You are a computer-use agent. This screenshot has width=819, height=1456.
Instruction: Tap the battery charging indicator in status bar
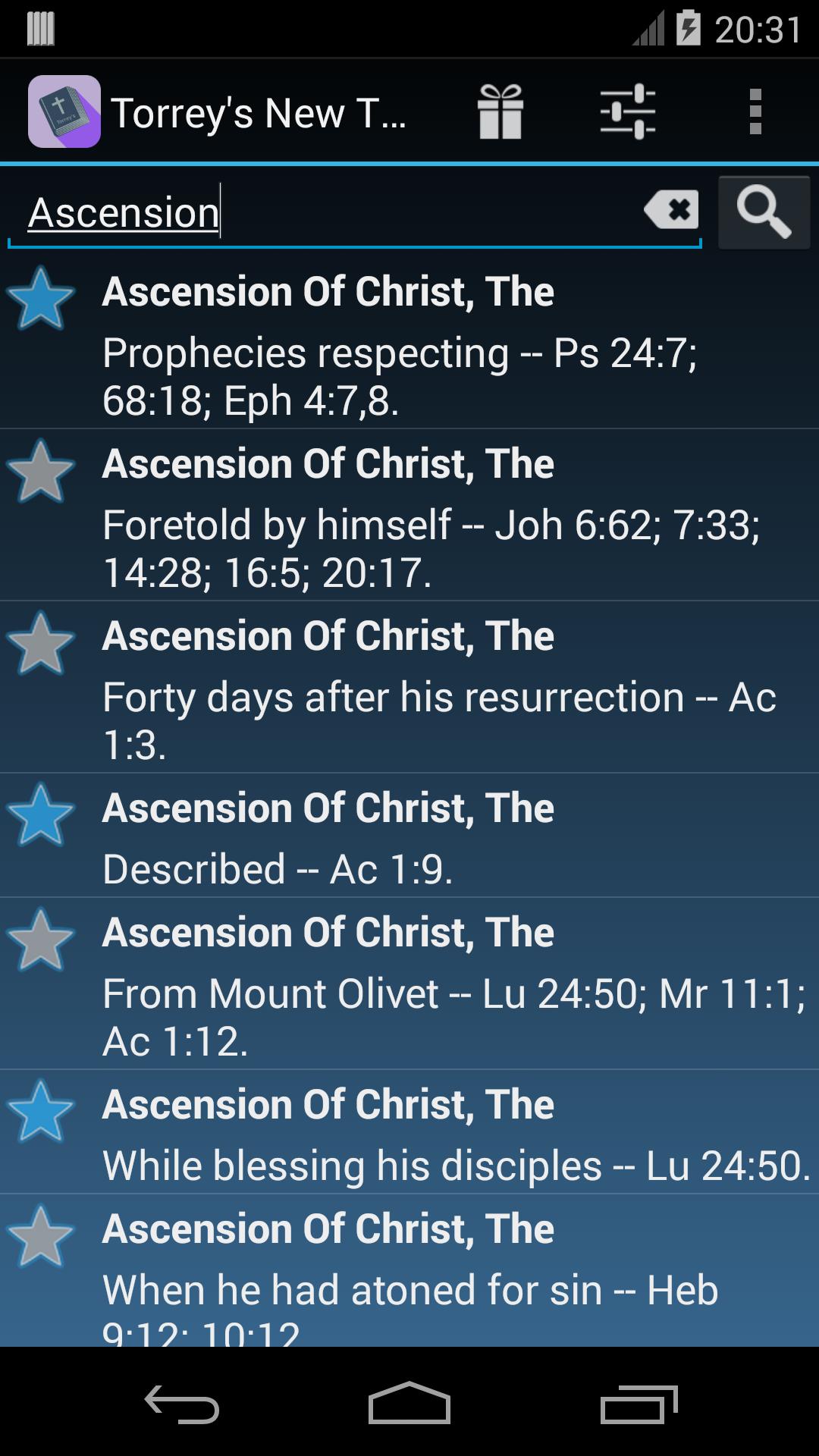click(x=689, y=27)
